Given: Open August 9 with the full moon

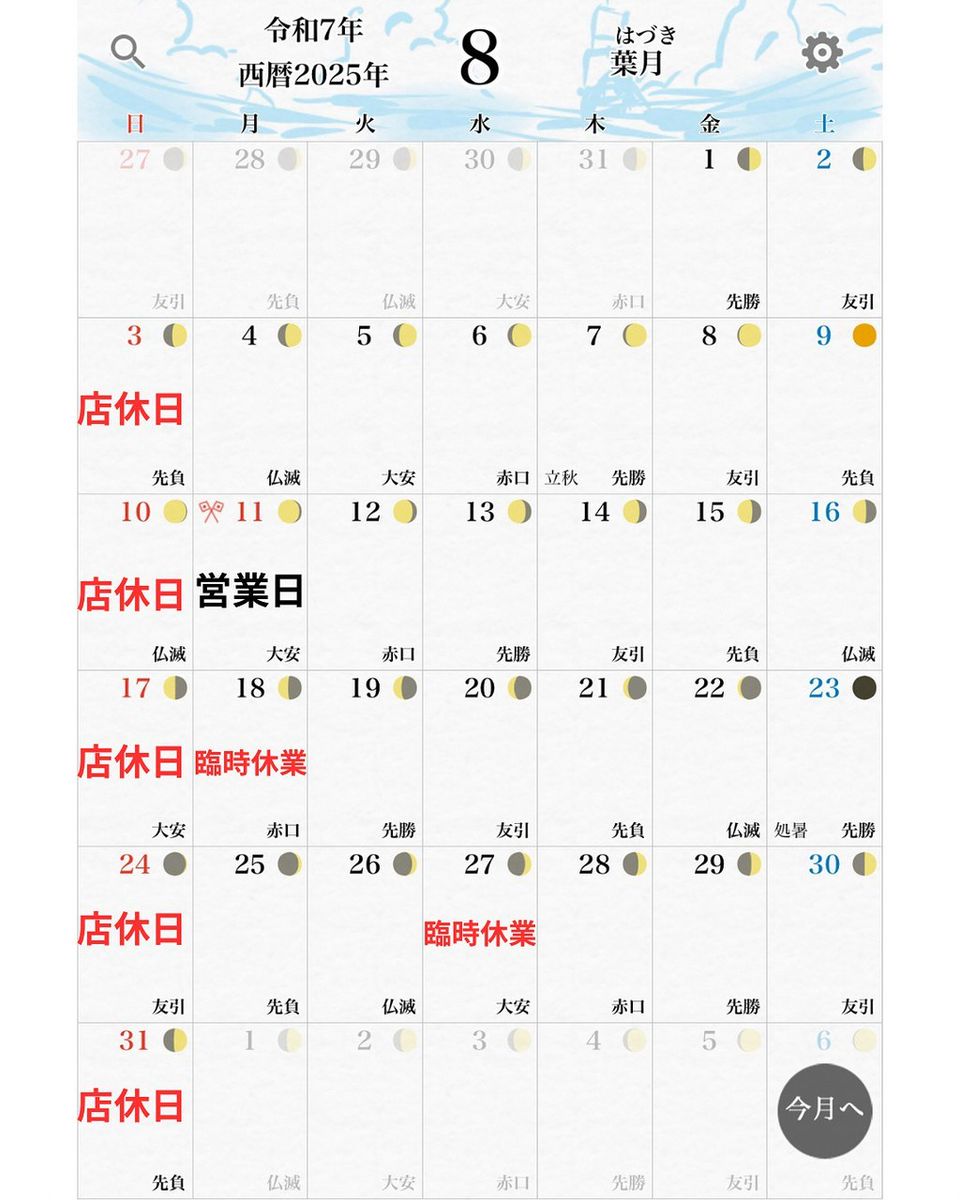Looking at the screenshot, I should click(825, 405).
